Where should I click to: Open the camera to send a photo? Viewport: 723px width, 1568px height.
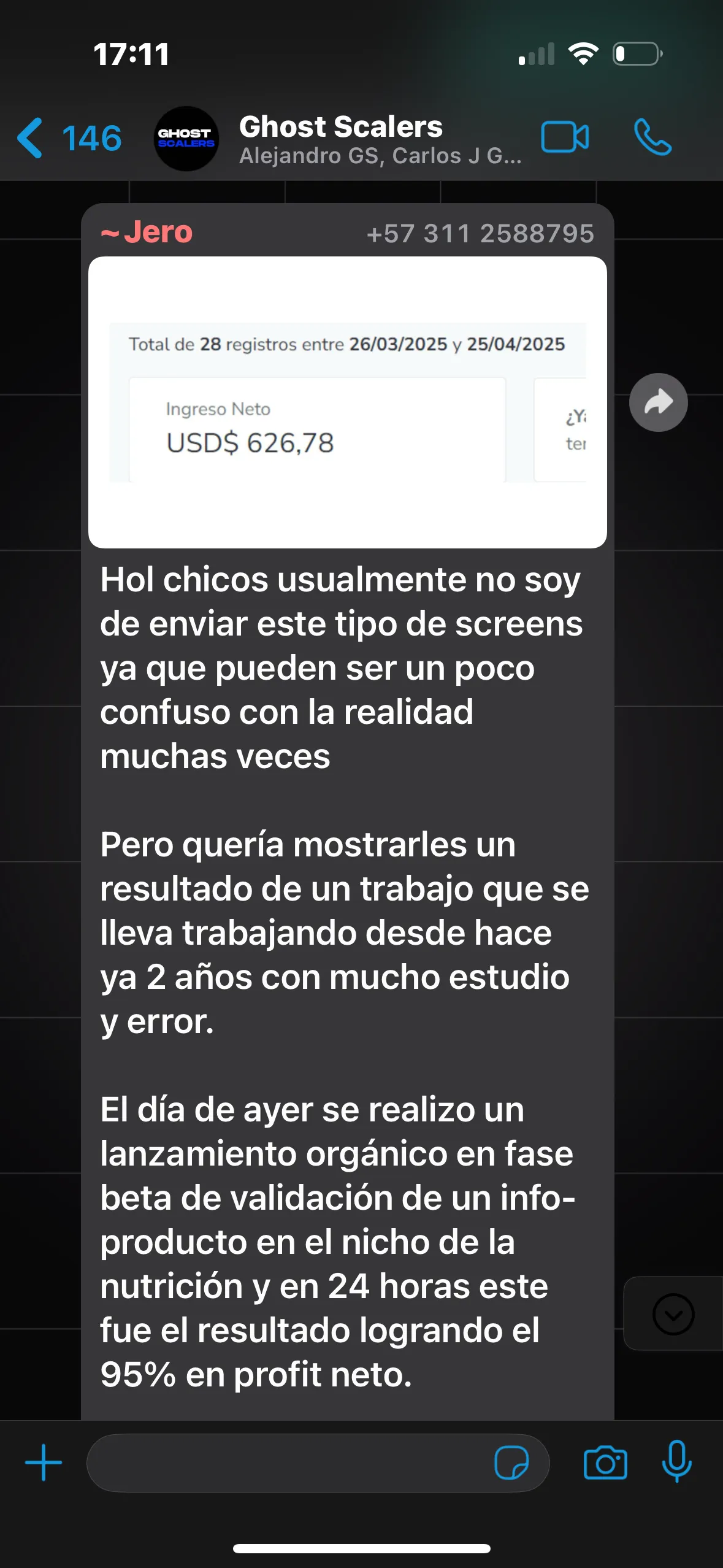click(x=605, y=1463)
